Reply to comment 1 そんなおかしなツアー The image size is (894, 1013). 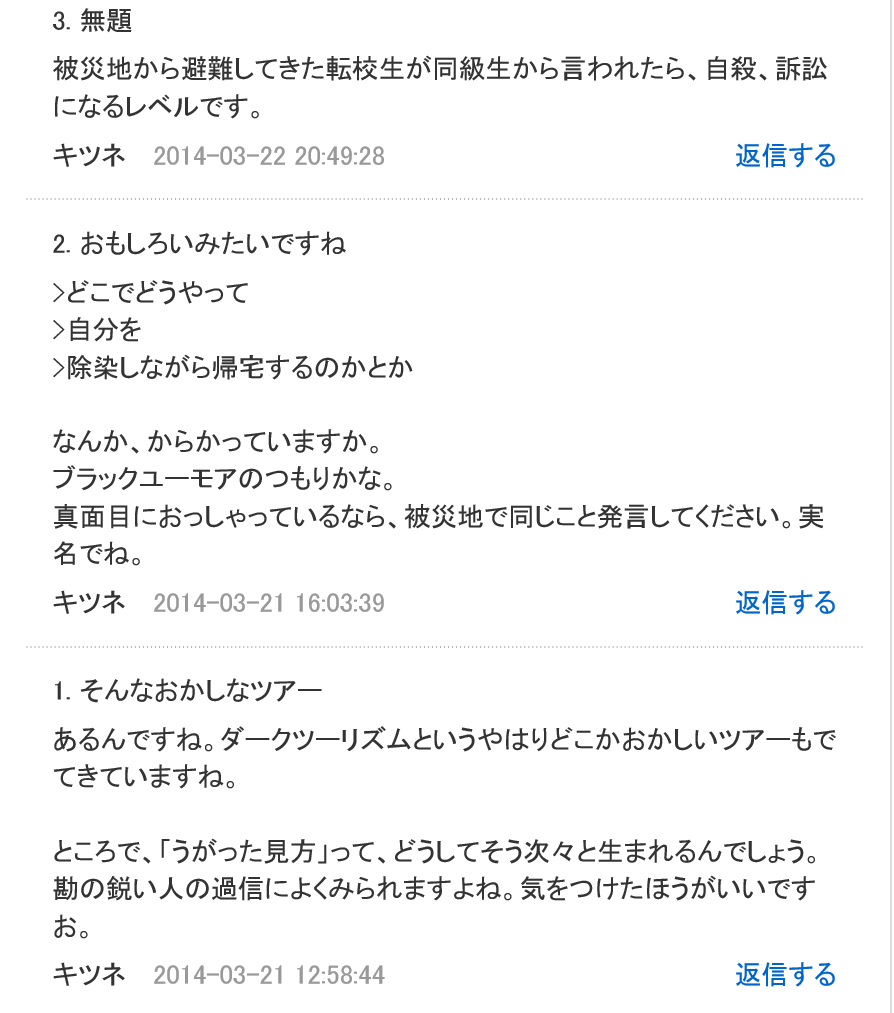click(x=785, y=975)
